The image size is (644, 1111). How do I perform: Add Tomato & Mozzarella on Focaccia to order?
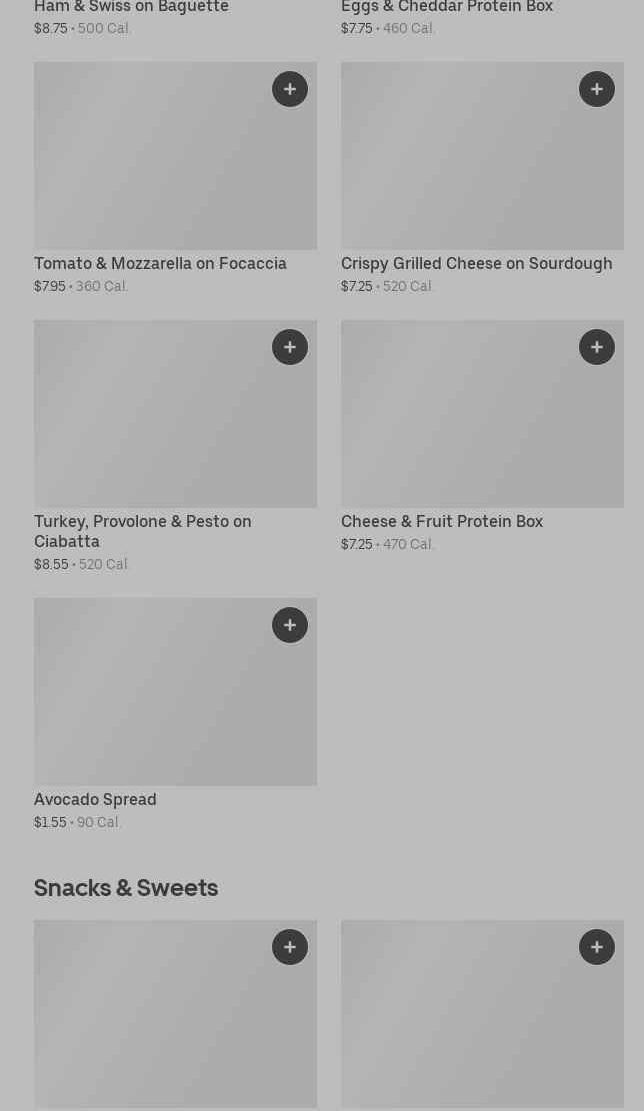pyautogui.click(x=290, y=89)
